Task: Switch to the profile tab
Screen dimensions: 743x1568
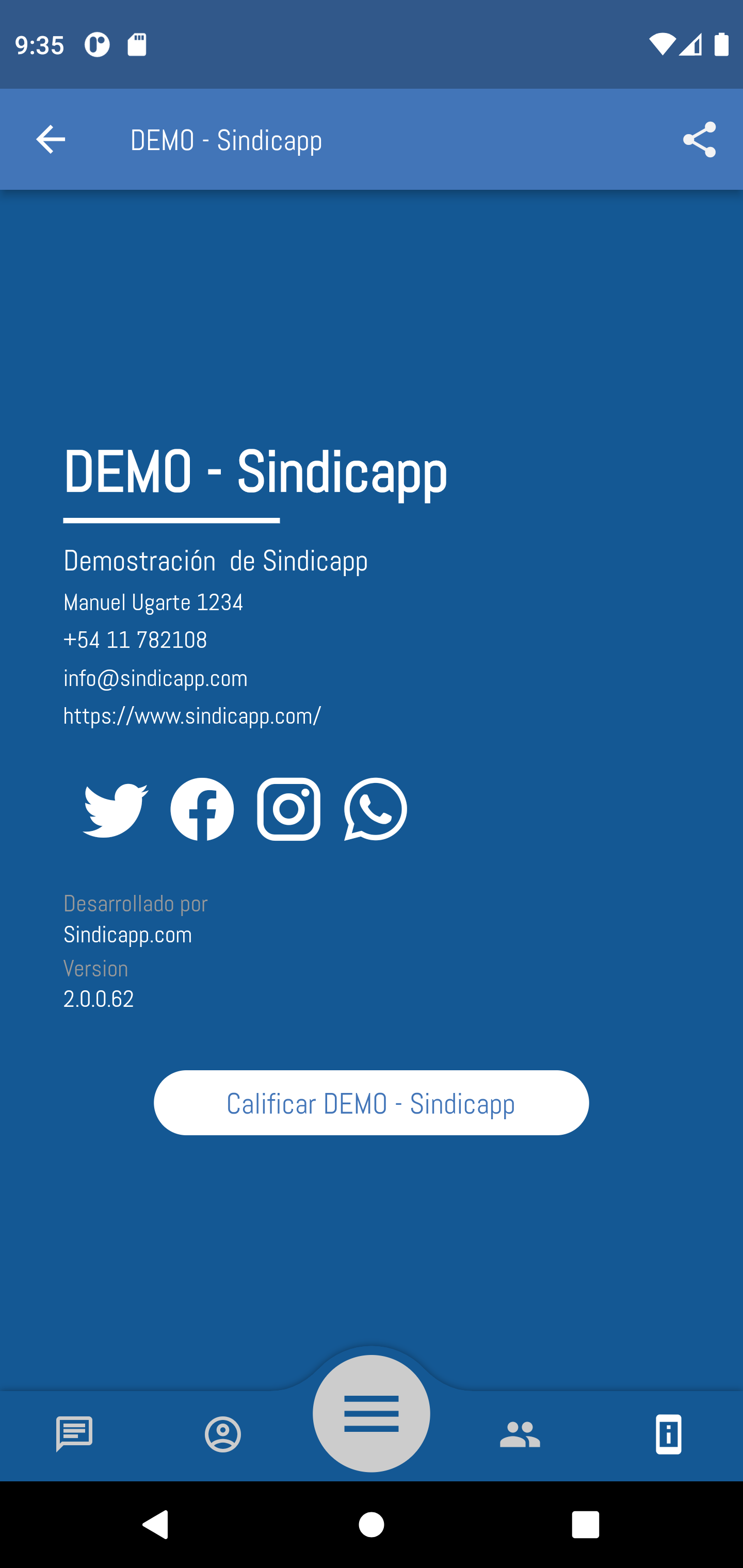Action: (x=223, y=1434)
